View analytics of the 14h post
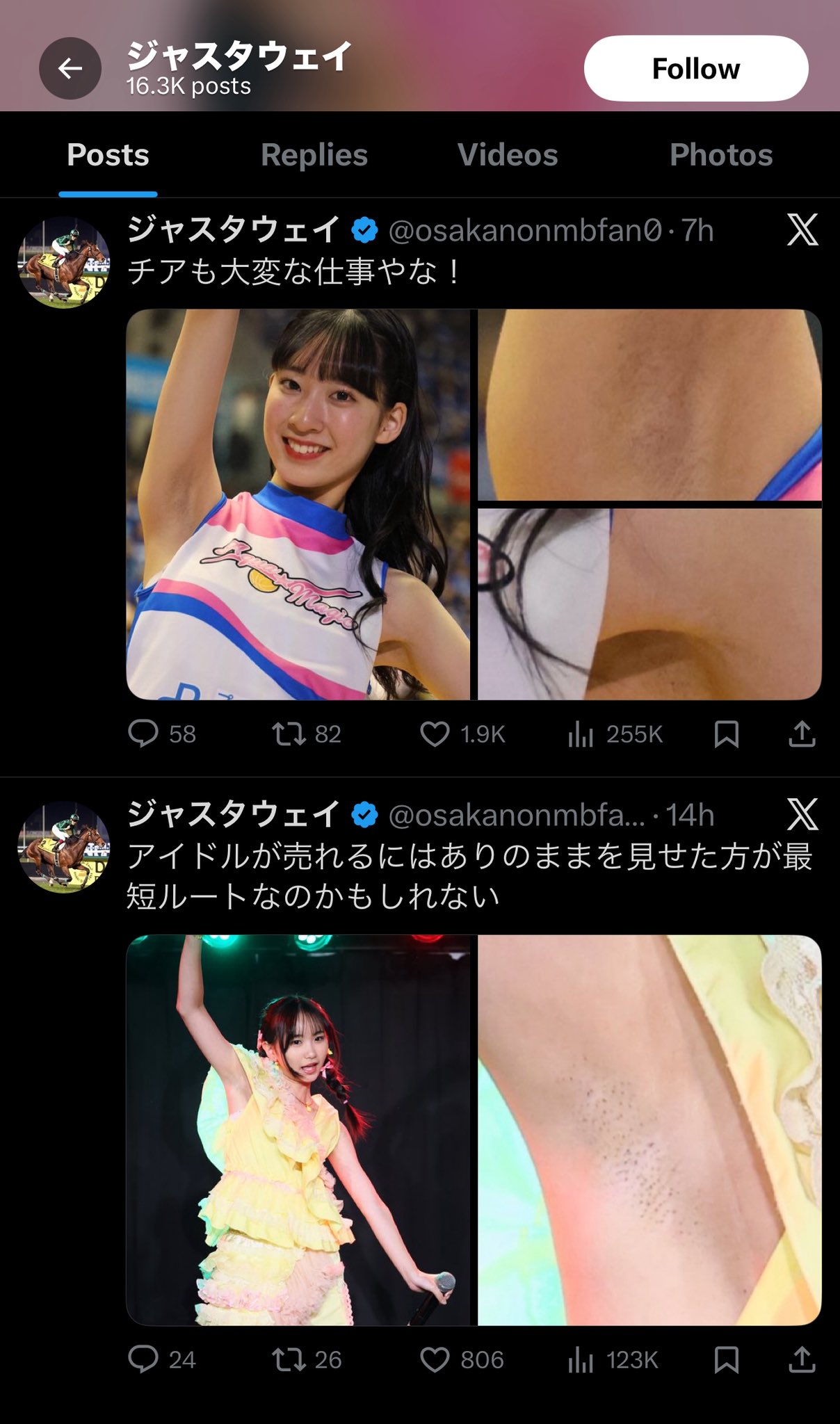The image size is (840, 1424). point(613,1360)
